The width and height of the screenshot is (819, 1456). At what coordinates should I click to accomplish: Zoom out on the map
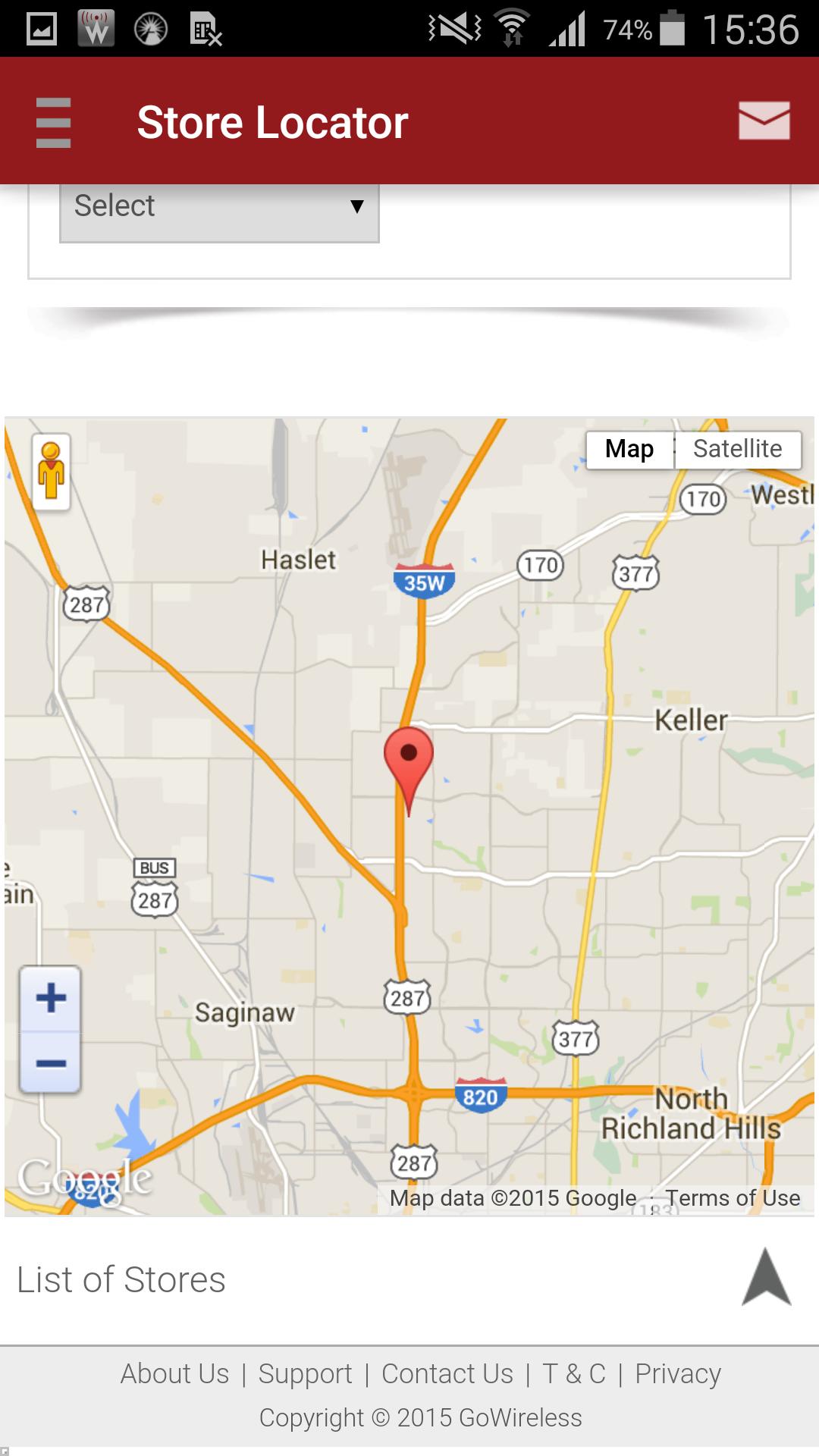tap(51, 1063)
